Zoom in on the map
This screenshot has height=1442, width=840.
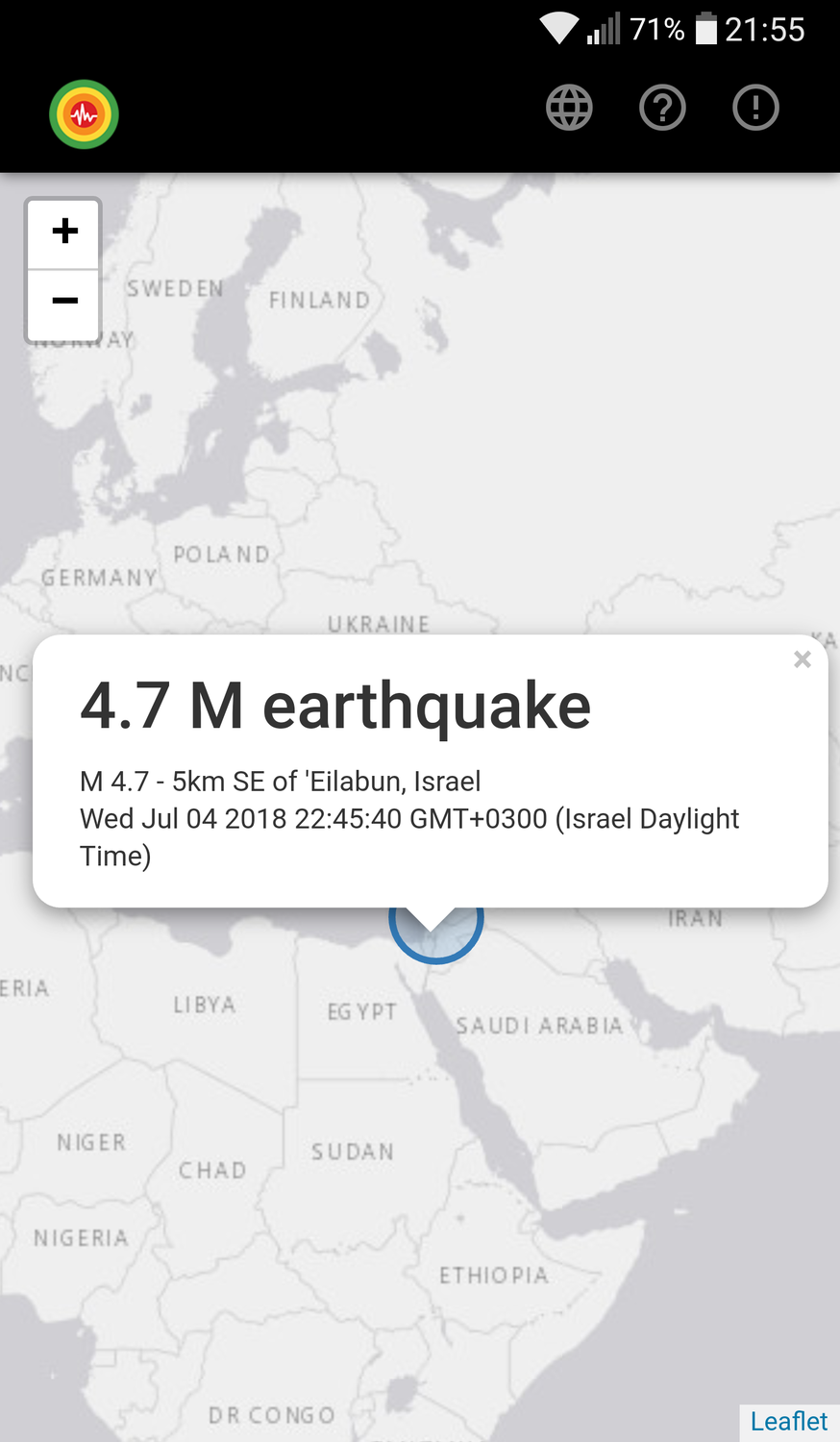pyautogui.click(x=64, y=232)
